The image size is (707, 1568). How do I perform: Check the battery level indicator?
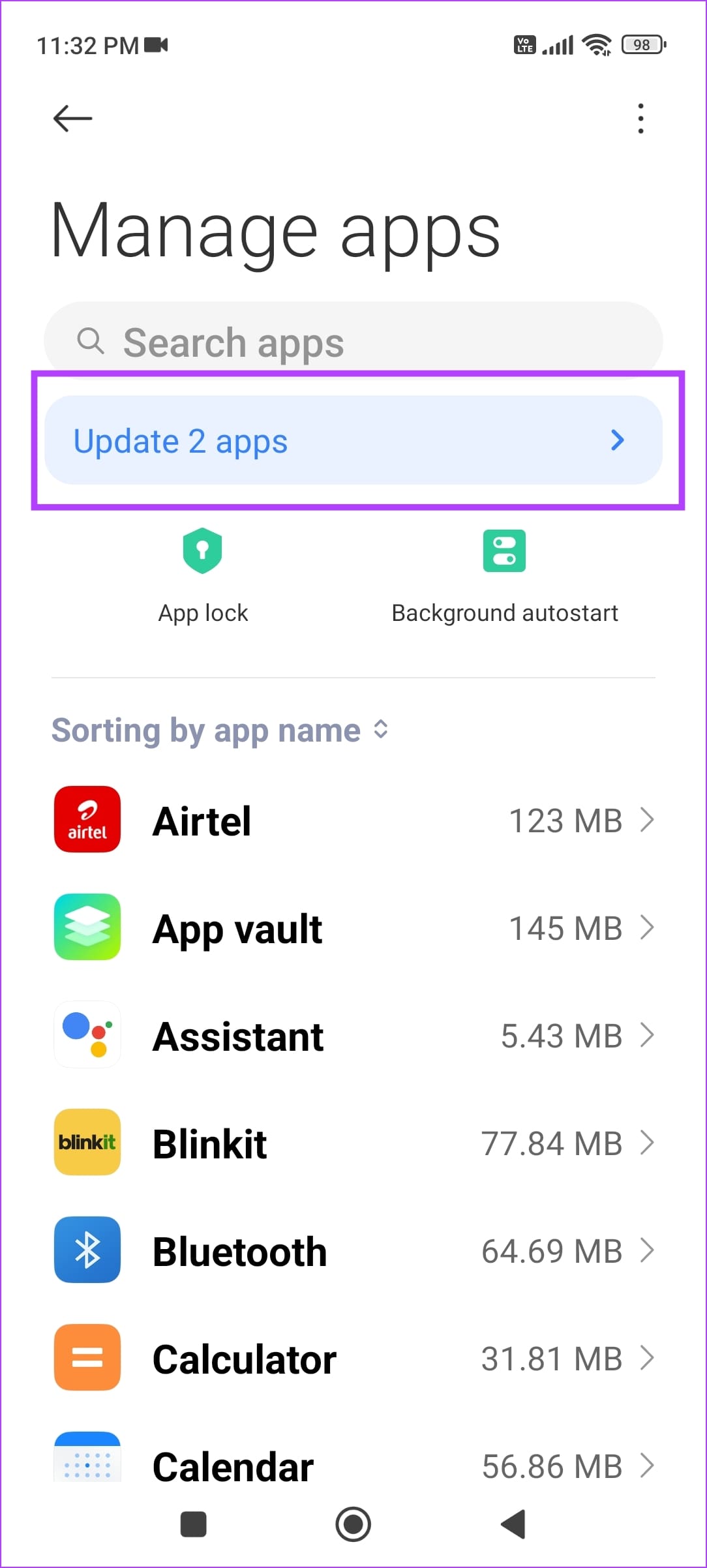point(641,44)
